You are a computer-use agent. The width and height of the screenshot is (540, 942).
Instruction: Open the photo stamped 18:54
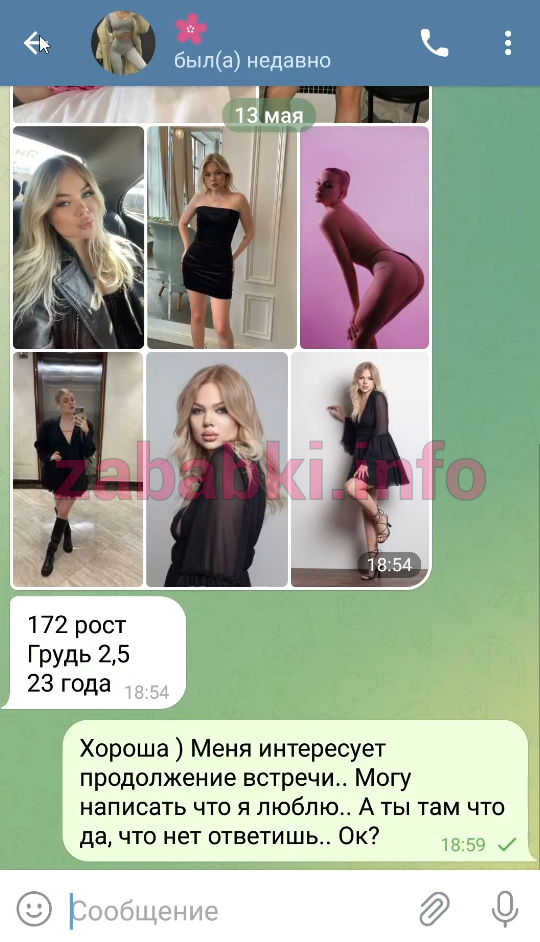pyautogui.click(x=360, y=469)
